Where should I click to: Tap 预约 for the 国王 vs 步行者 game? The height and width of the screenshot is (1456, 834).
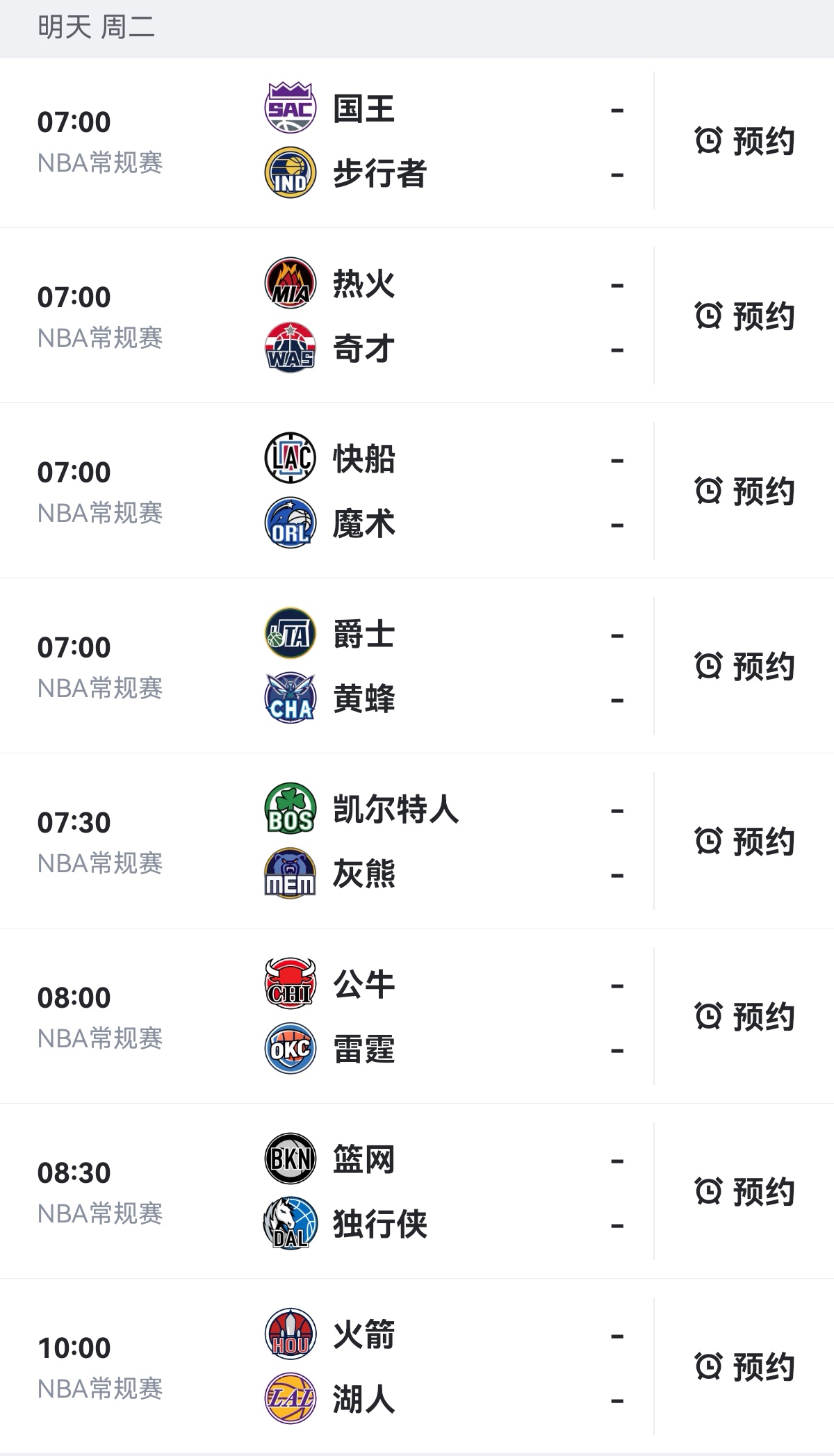click(x=744, y=141)
